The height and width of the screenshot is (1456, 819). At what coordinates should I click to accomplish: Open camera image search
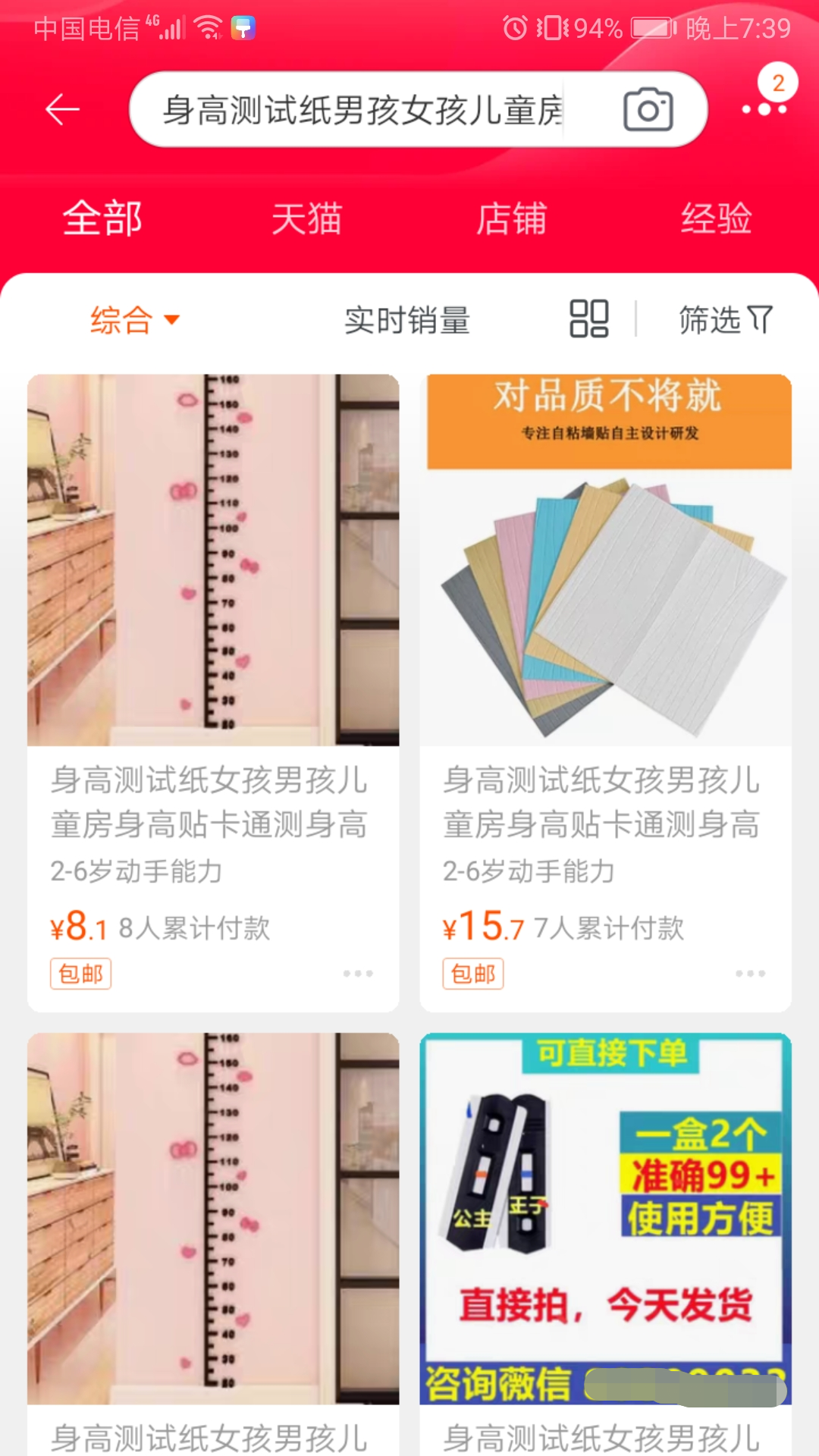[x=648, y=110]
